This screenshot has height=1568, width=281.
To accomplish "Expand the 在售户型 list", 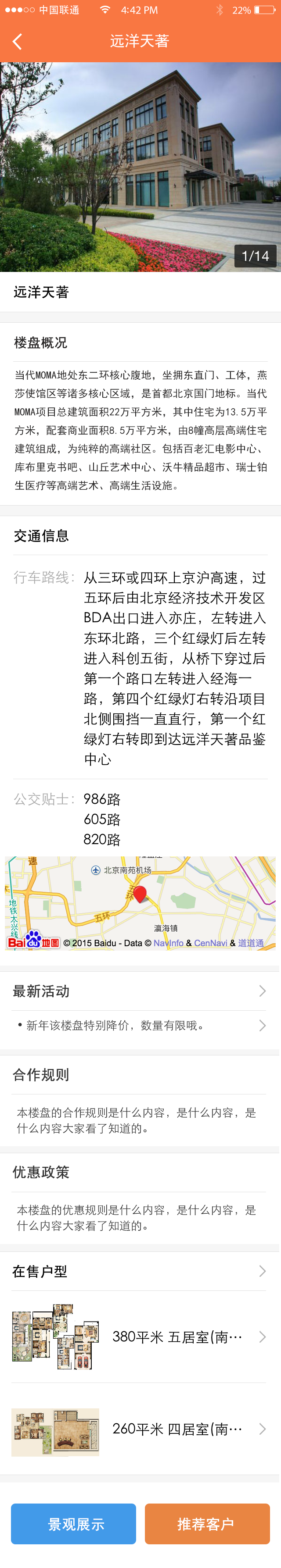I will coord(140,1271).
